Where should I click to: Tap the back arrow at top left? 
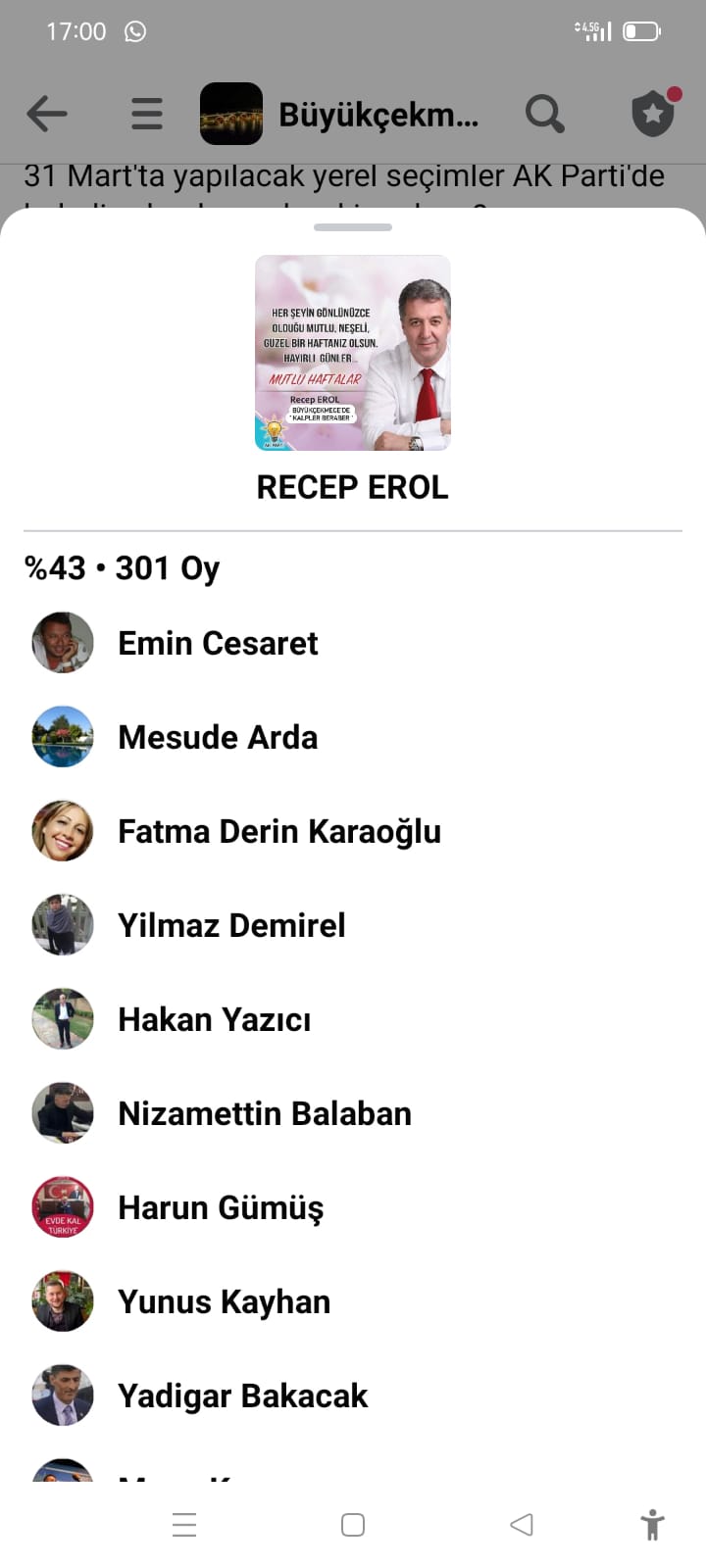click(46, 113)
